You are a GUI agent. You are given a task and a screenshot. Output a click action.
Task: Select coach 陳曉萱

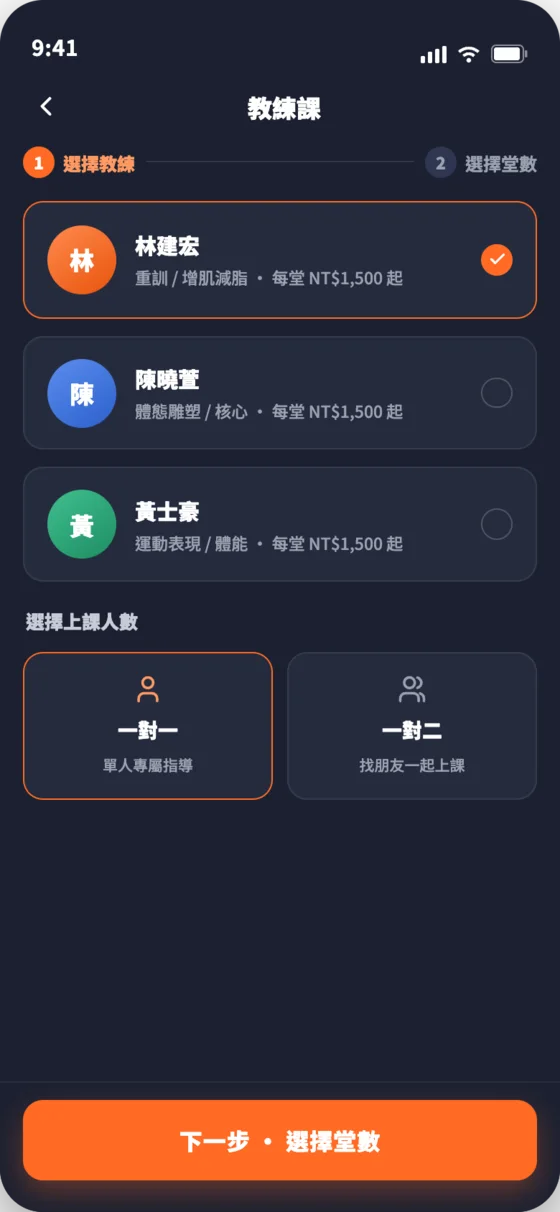pos(280,393)
